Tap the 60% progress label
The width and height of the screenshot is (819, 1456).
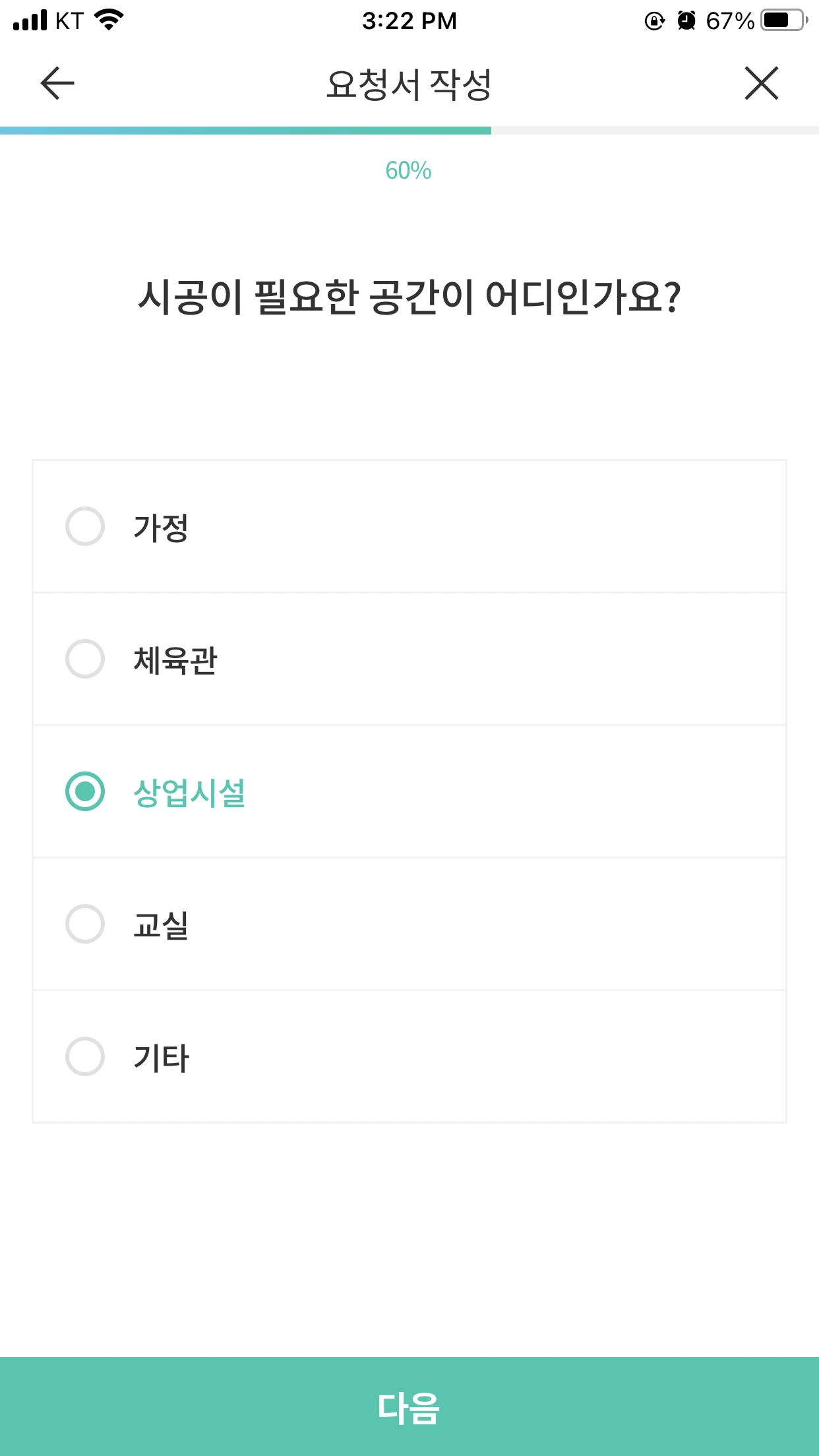(408, 170)
